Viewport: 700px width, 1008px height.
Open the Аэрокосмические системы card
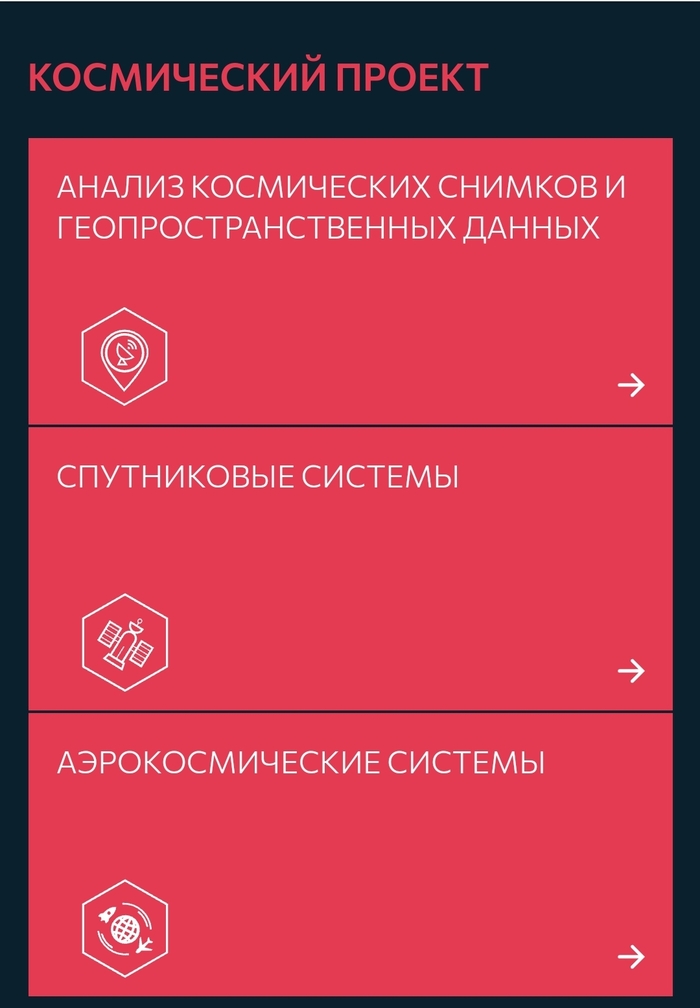(x=350, y=855)
